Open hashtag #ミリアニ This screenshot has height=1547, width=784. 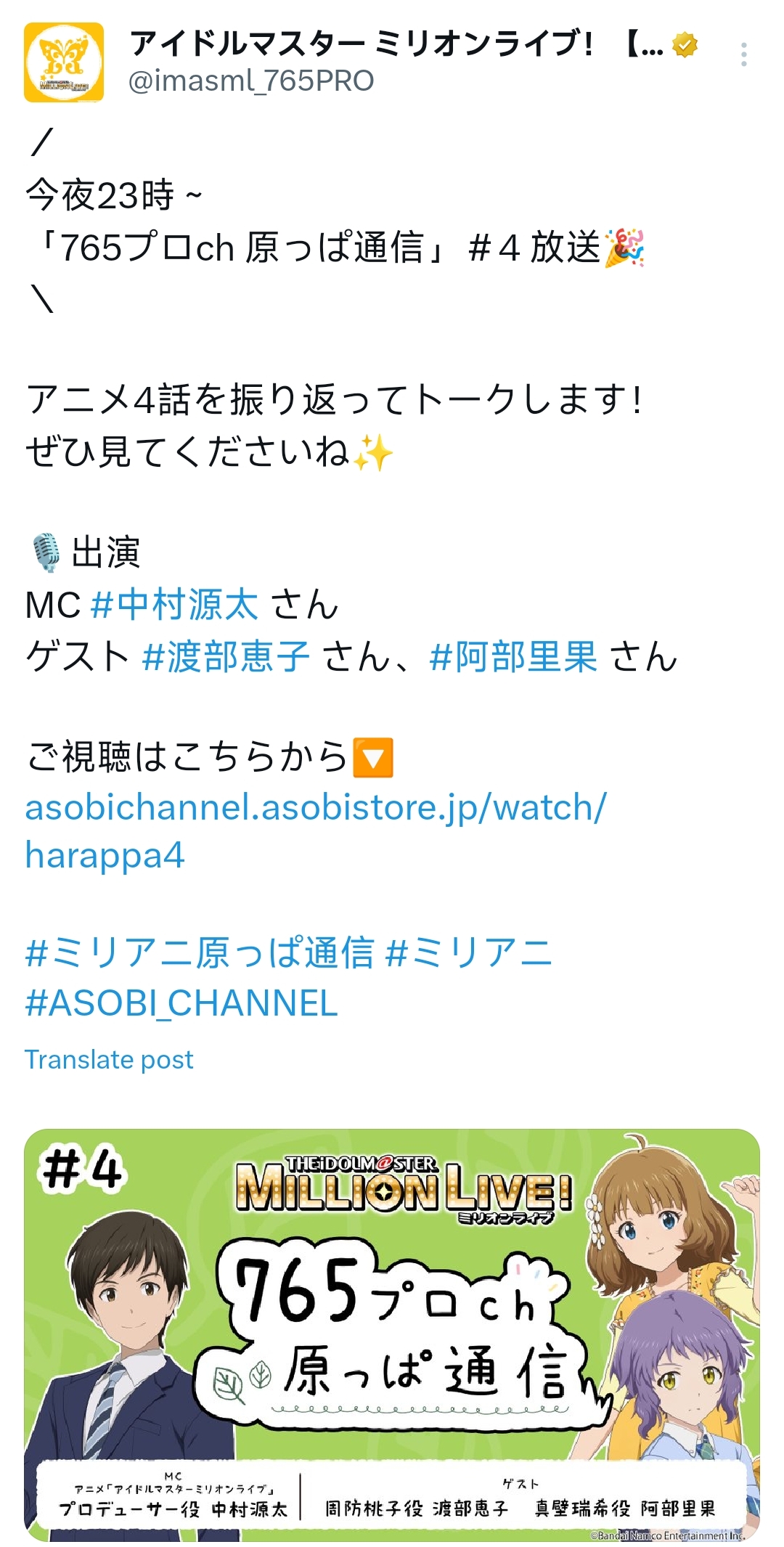coord(469,952)
